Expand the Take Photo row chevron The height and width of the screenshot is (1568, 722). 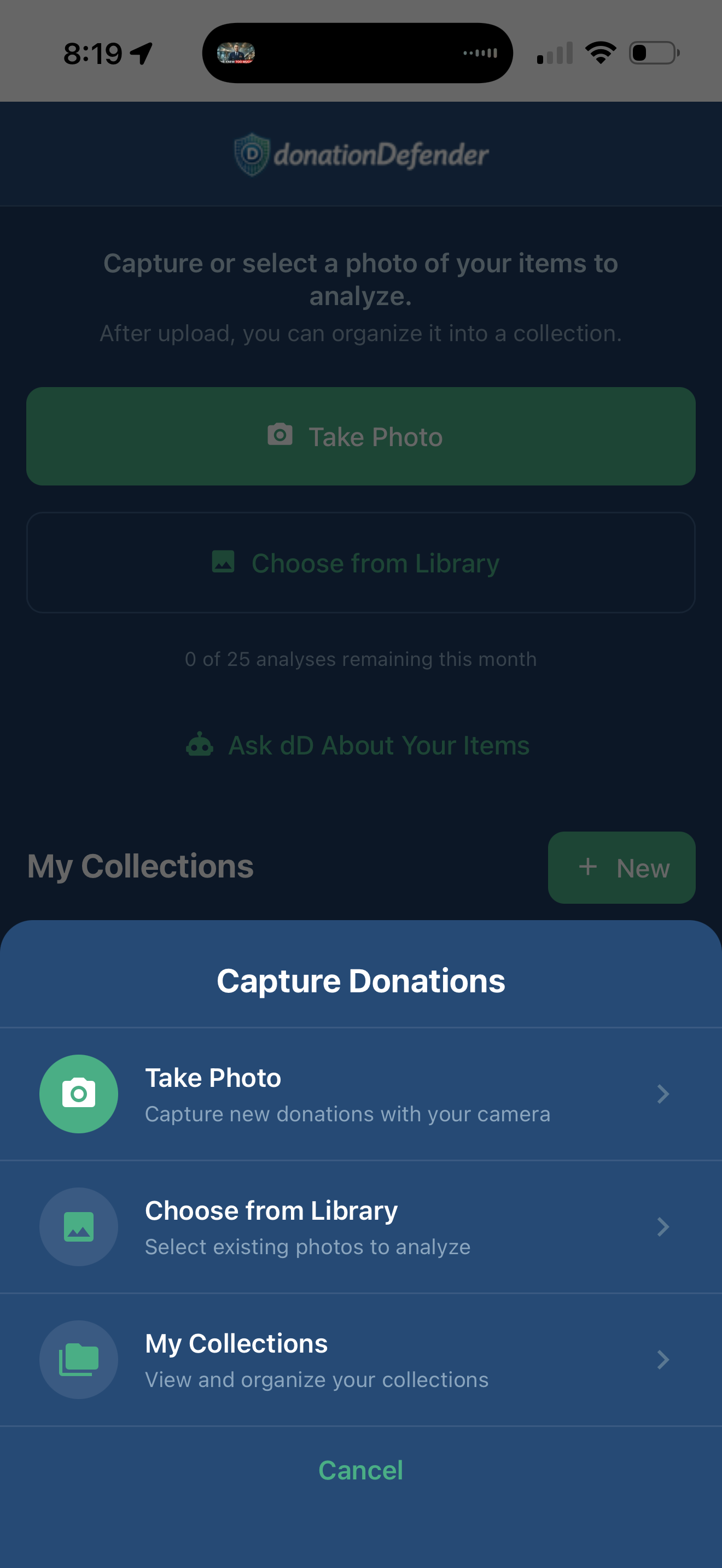click(x=663, y=1093)
